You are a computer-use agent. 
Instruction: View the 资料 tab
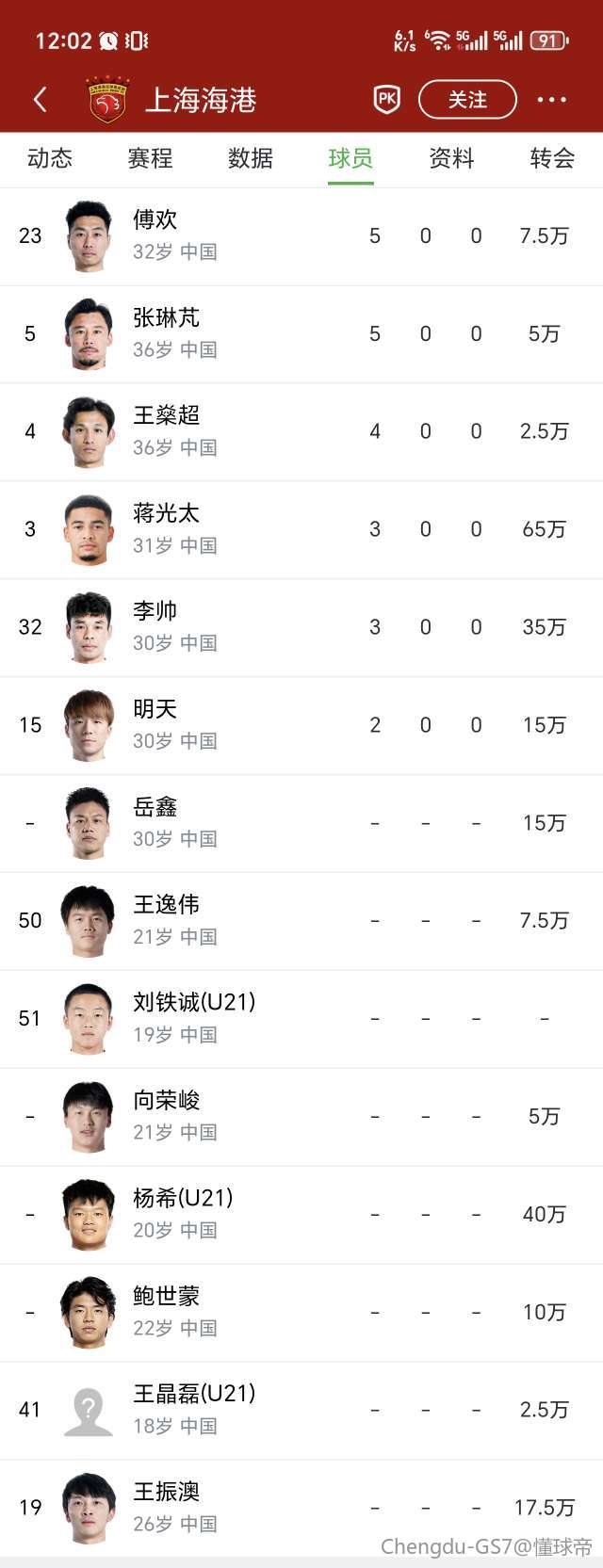[x=451, y=158]
